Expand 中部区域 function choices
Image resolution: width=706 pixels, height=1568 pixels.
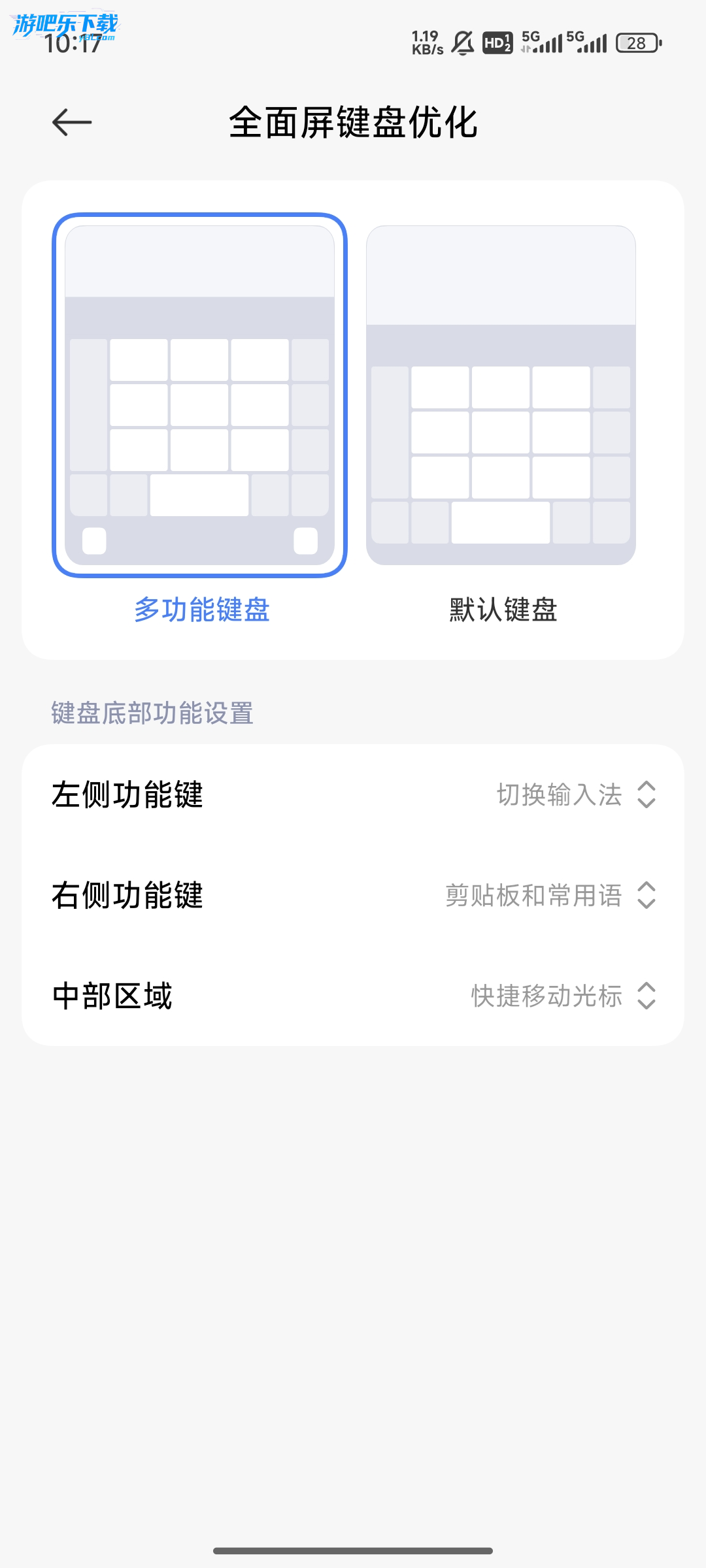(563, 996)
